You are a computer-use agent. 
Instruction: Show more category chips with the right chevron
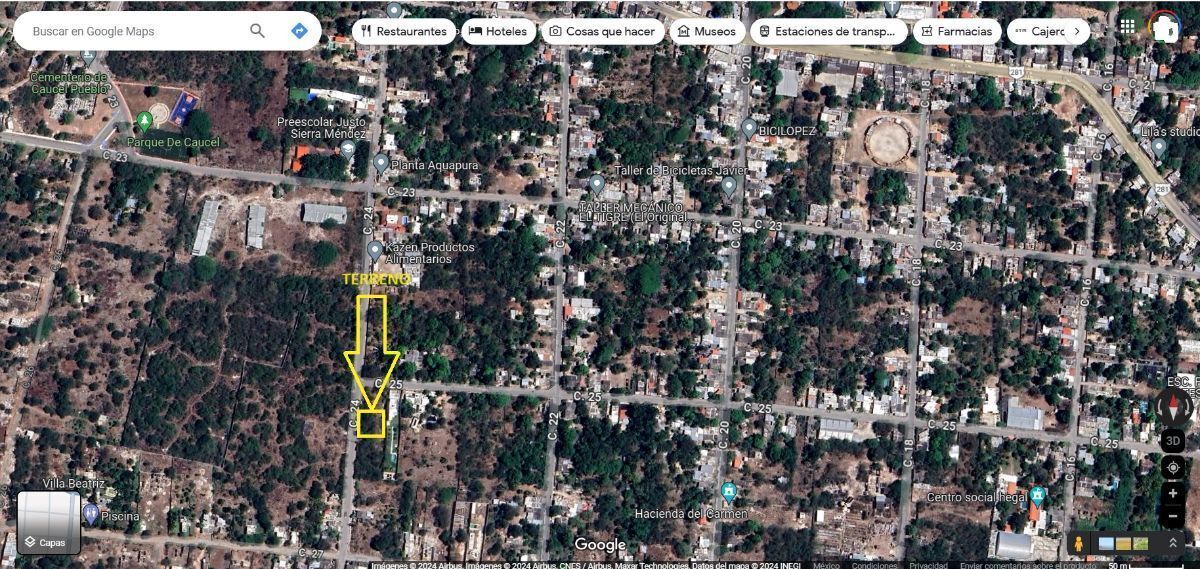(x=1076, y=31)
